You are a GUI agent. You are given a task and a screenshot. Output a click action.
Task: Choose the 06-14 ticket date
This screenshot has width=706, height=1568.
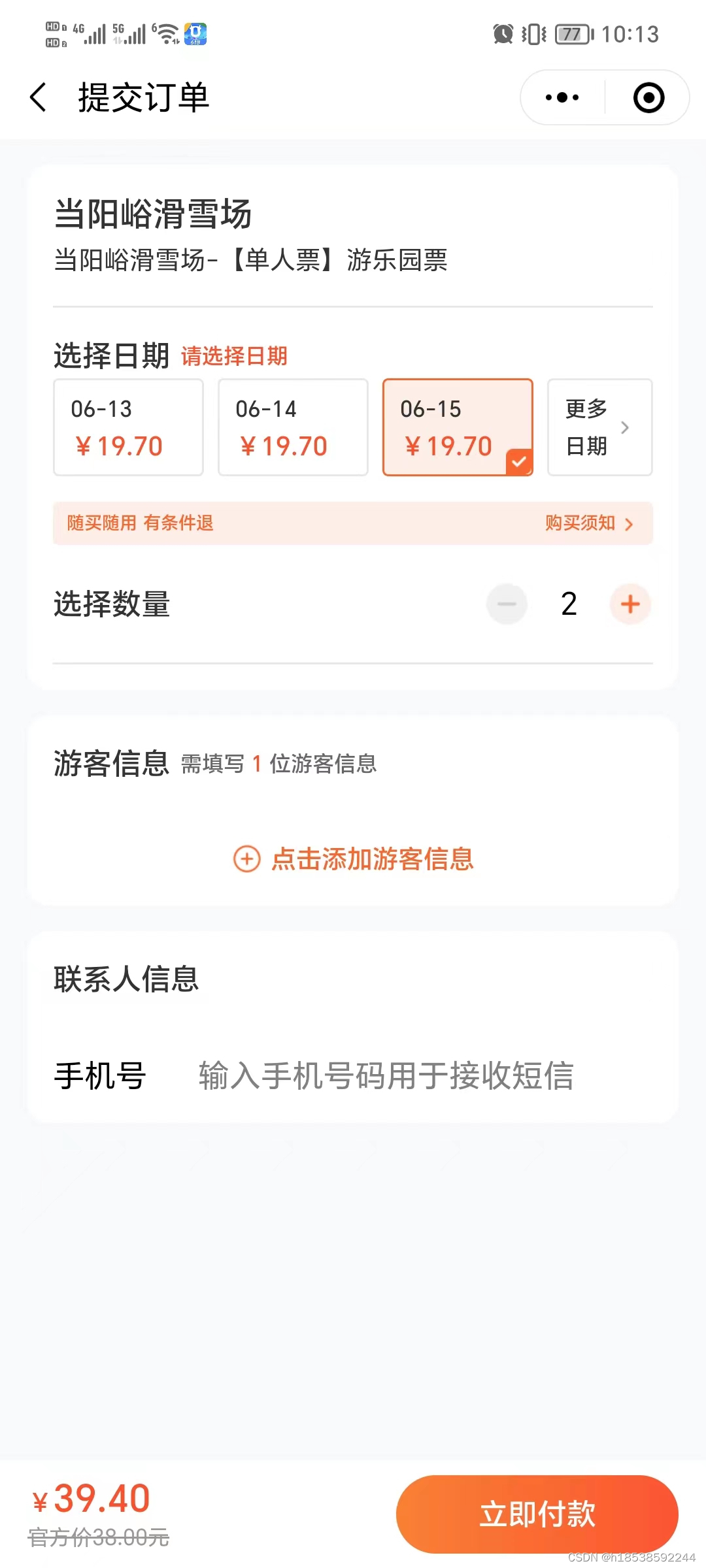(x=293, y=427)
